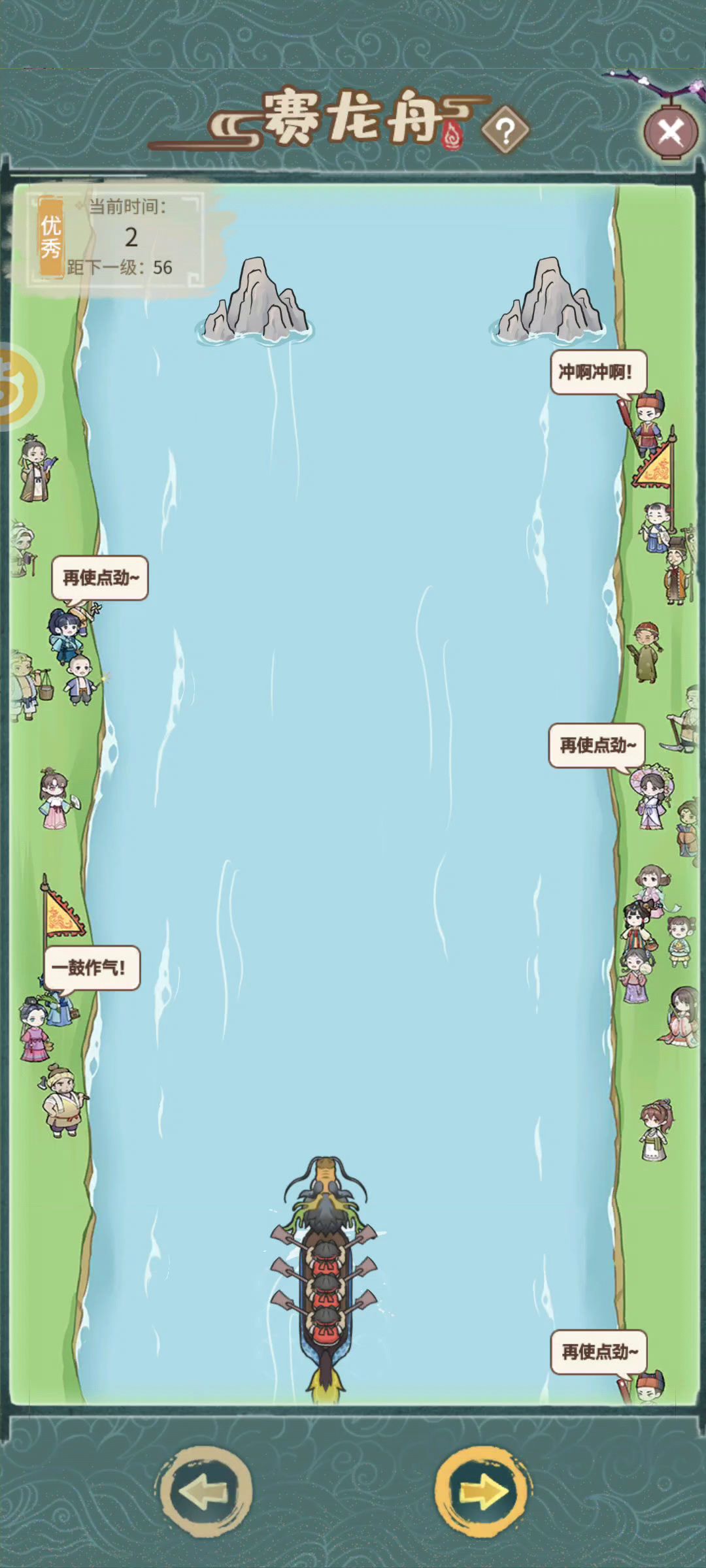The height and width of the screenshot is (1568, 706).
Task: Close the dragon boat race game
Action: tap(671, 133)
